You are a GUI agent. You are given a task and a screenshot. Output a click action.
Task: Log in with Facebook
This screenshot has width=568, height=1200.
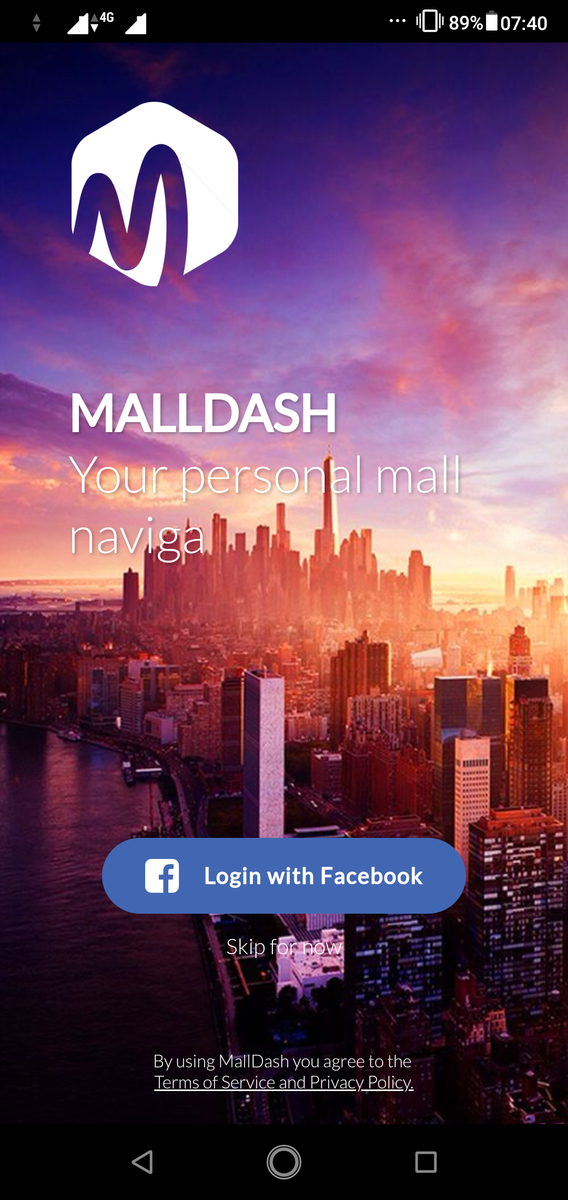pyautogui.click(x=284, y=876)
